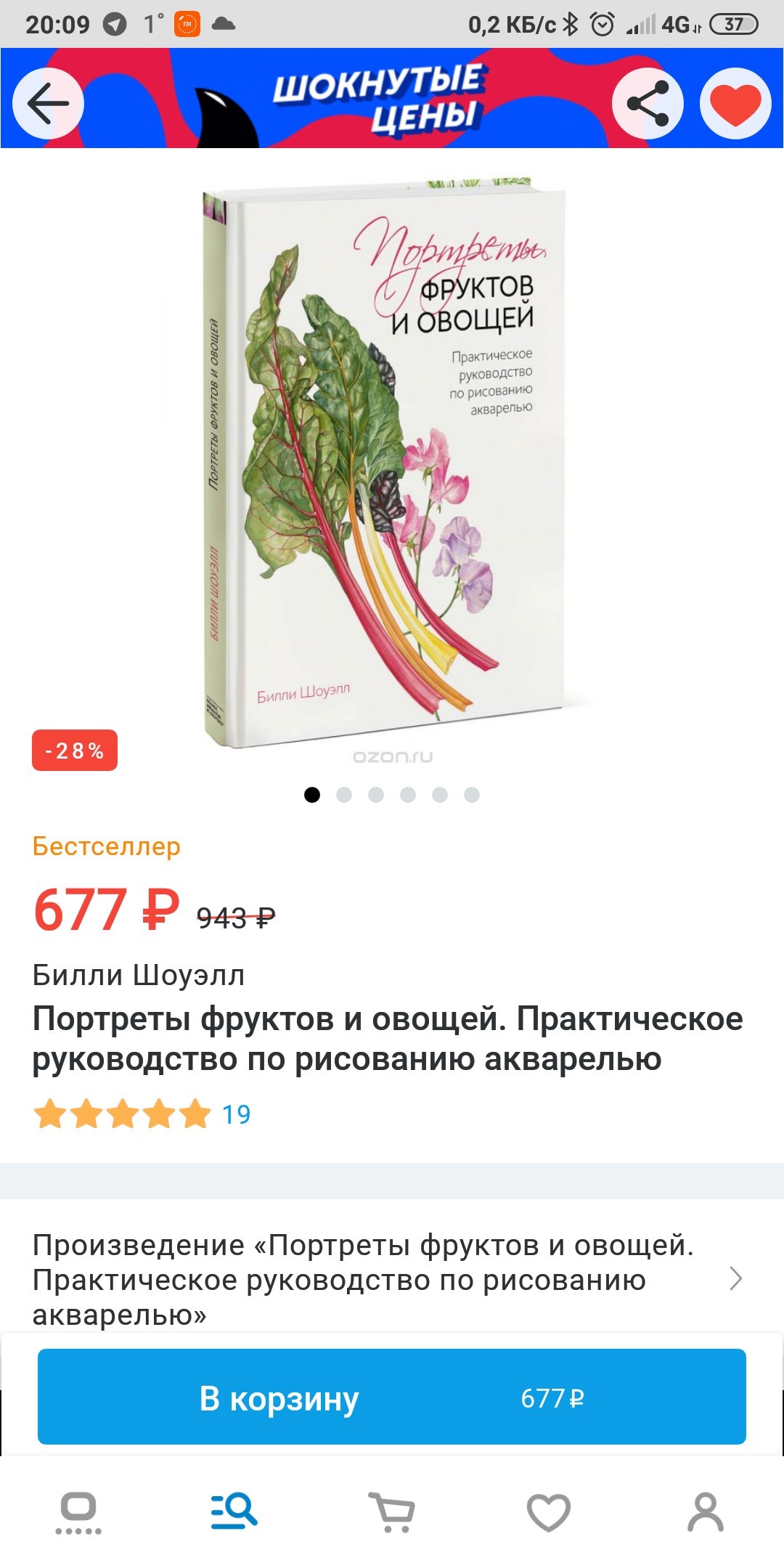The height and width of the screenshot is (1568, 784).
Task: Open the 19 reviews rating
Action: coord(142,1114)
